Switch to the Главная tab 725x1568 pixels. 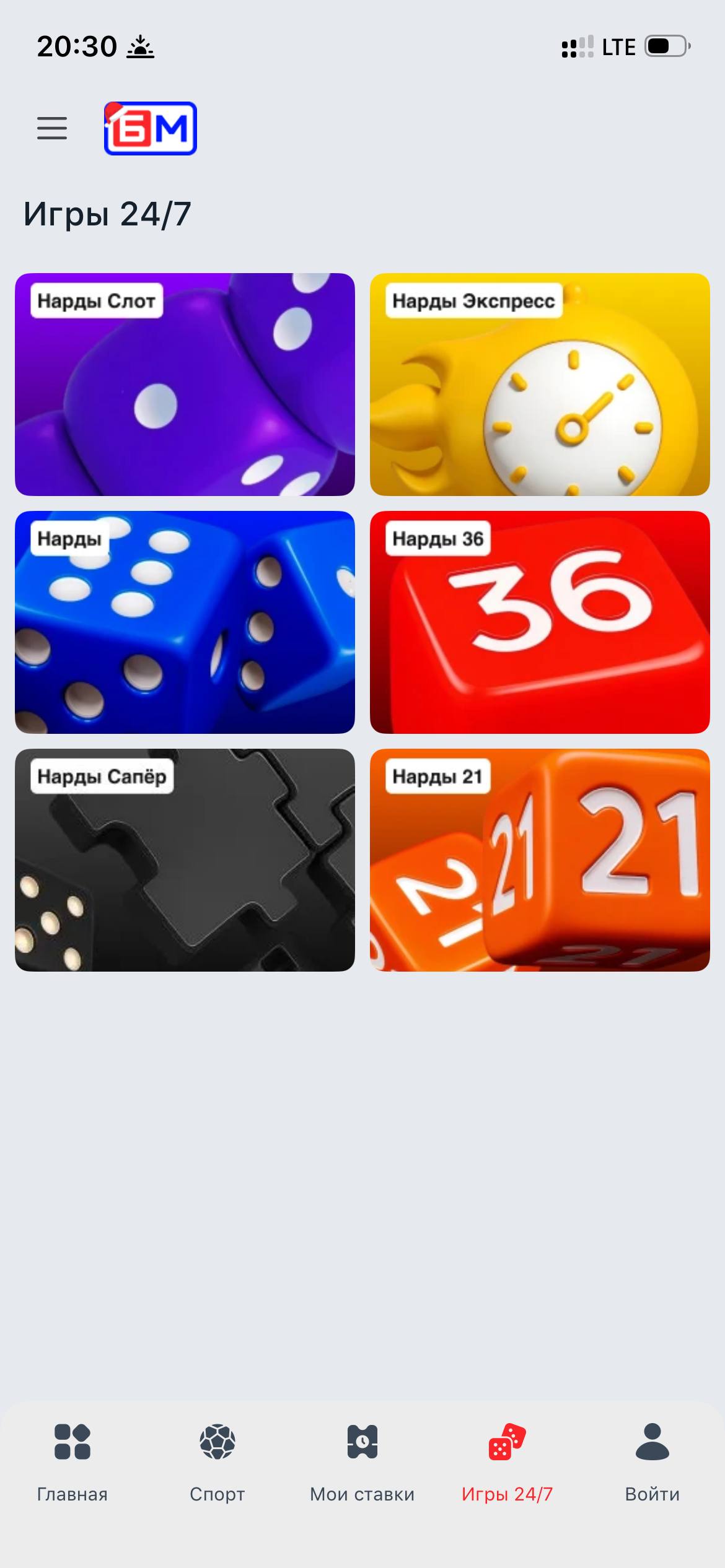(x=72, y=1463)
